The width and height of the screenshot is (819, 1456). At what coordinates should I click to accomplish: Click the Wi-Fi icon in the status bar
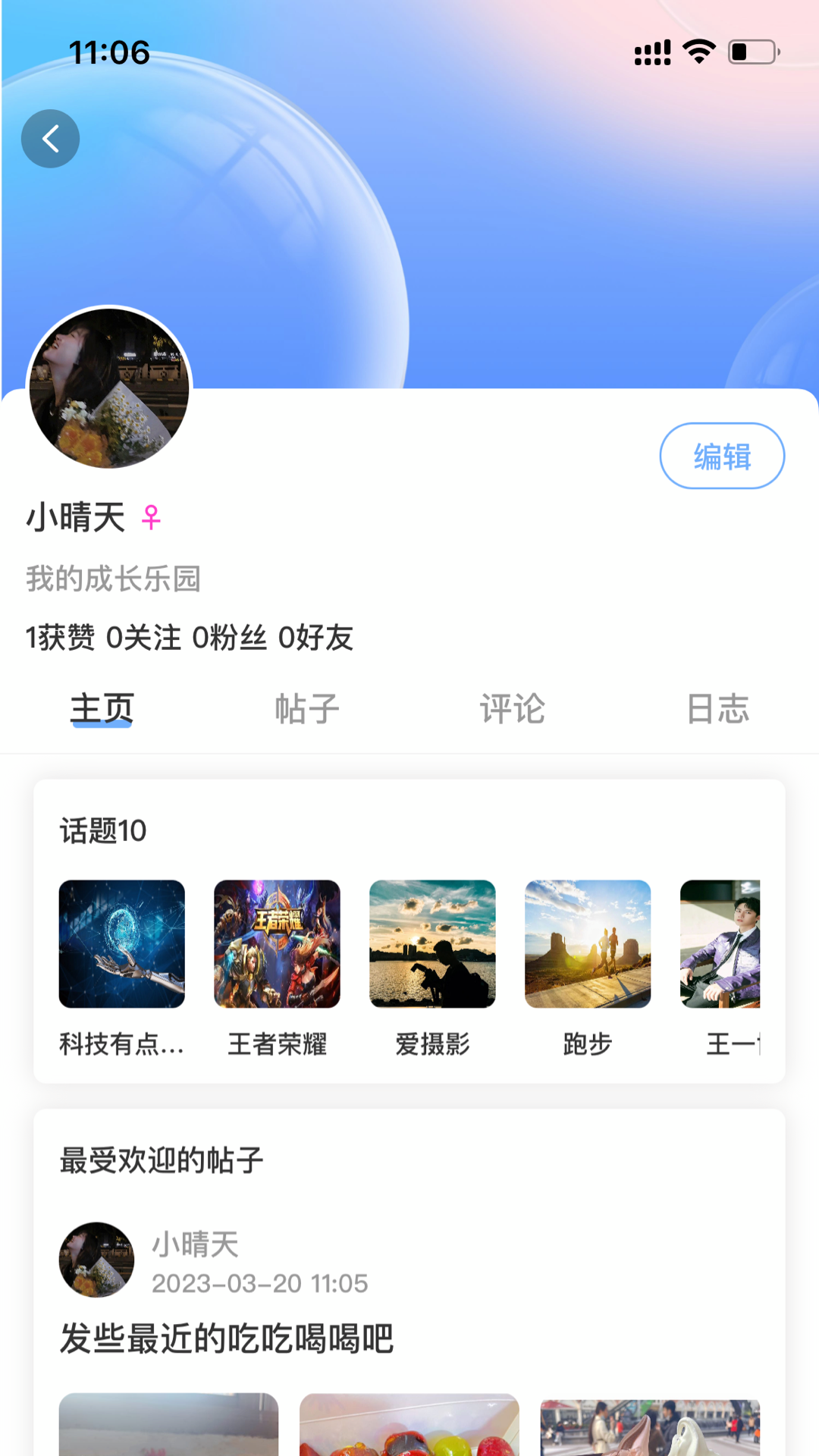[698, 51]
